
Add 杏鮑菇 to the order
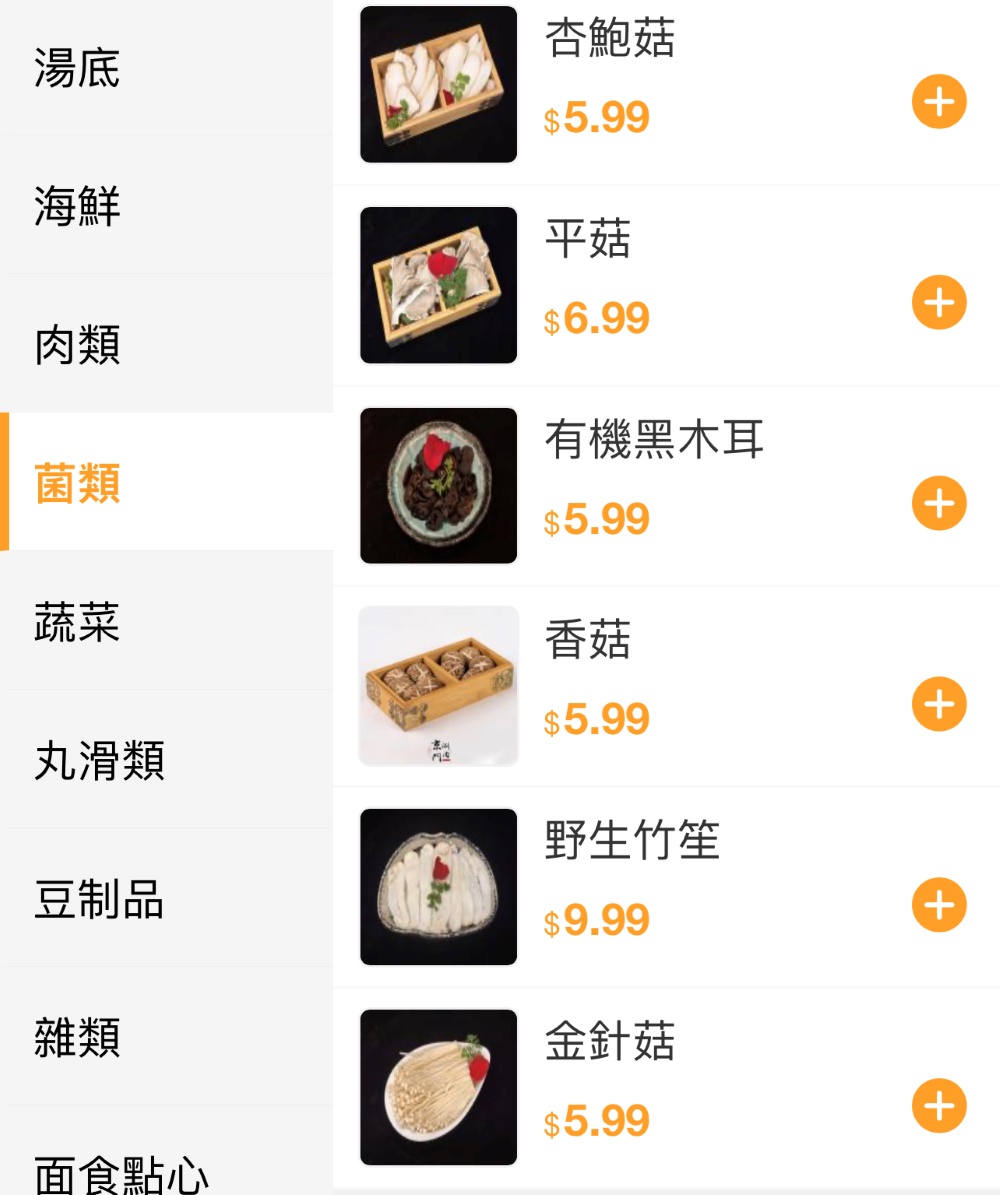pyautogui.click(x=939, y=102)
